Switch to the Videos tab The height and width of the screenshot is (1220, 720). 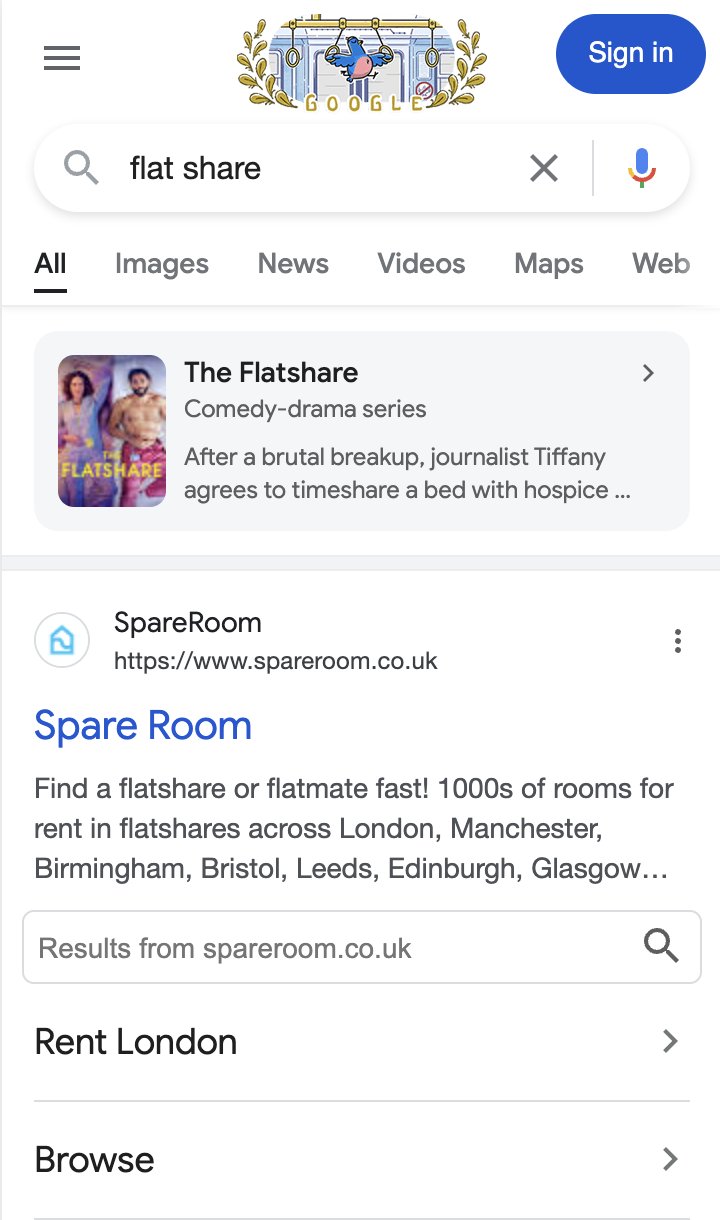(421, 263)
